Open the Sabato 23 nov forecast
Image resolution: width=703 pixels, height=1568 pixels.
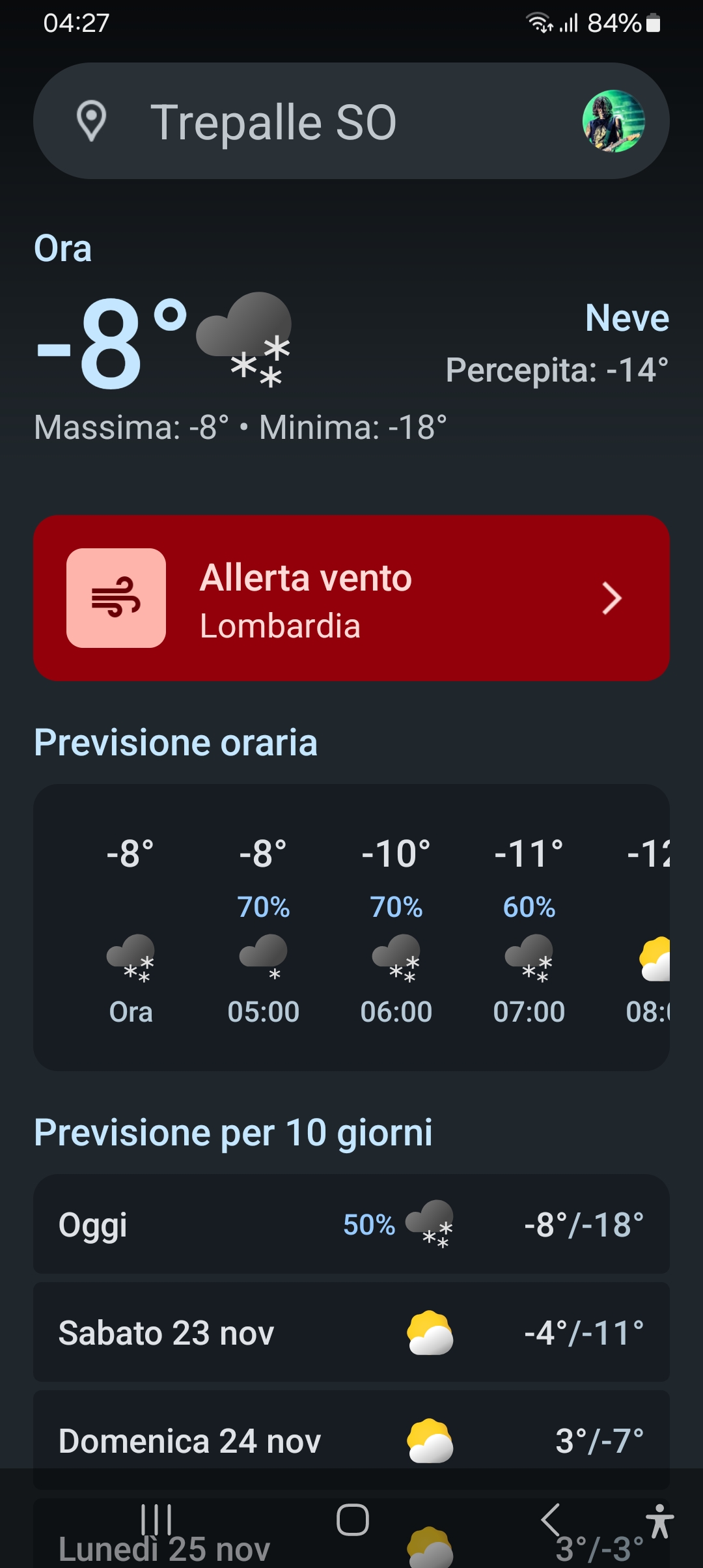[351, 1332]
